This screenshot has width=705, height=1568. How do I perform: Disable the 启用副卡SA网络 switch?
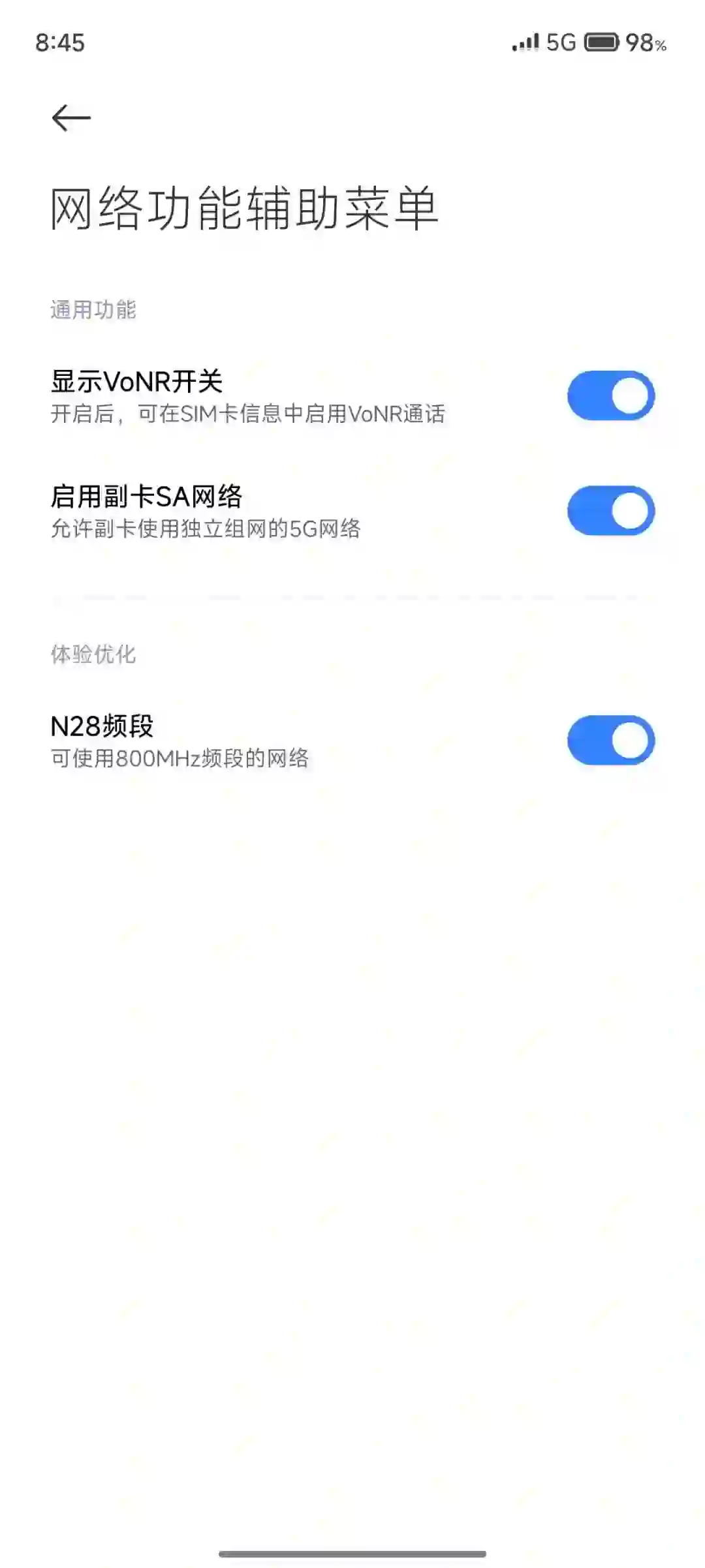point(610,511)
